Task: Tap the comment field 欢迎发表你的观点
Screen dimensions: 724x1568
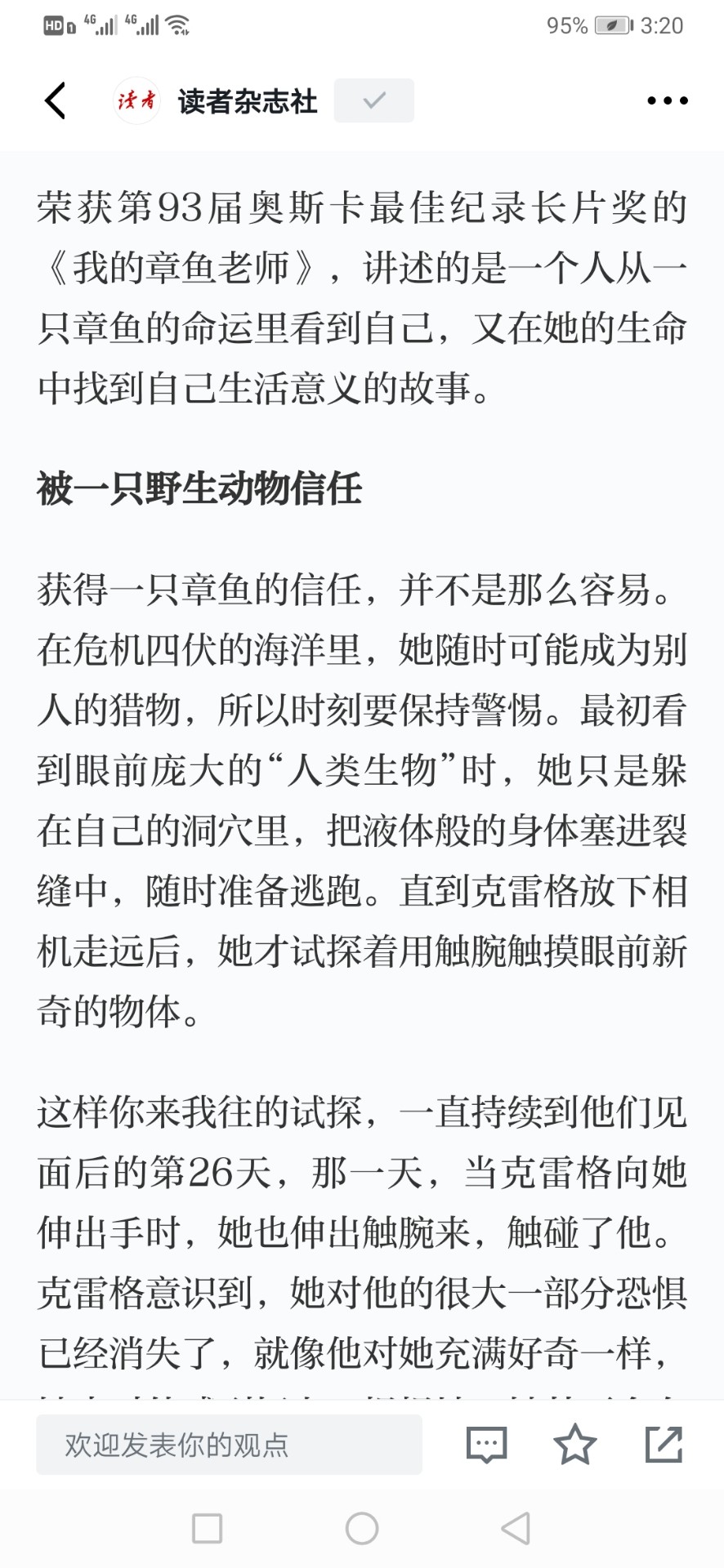Action: 229,1445
